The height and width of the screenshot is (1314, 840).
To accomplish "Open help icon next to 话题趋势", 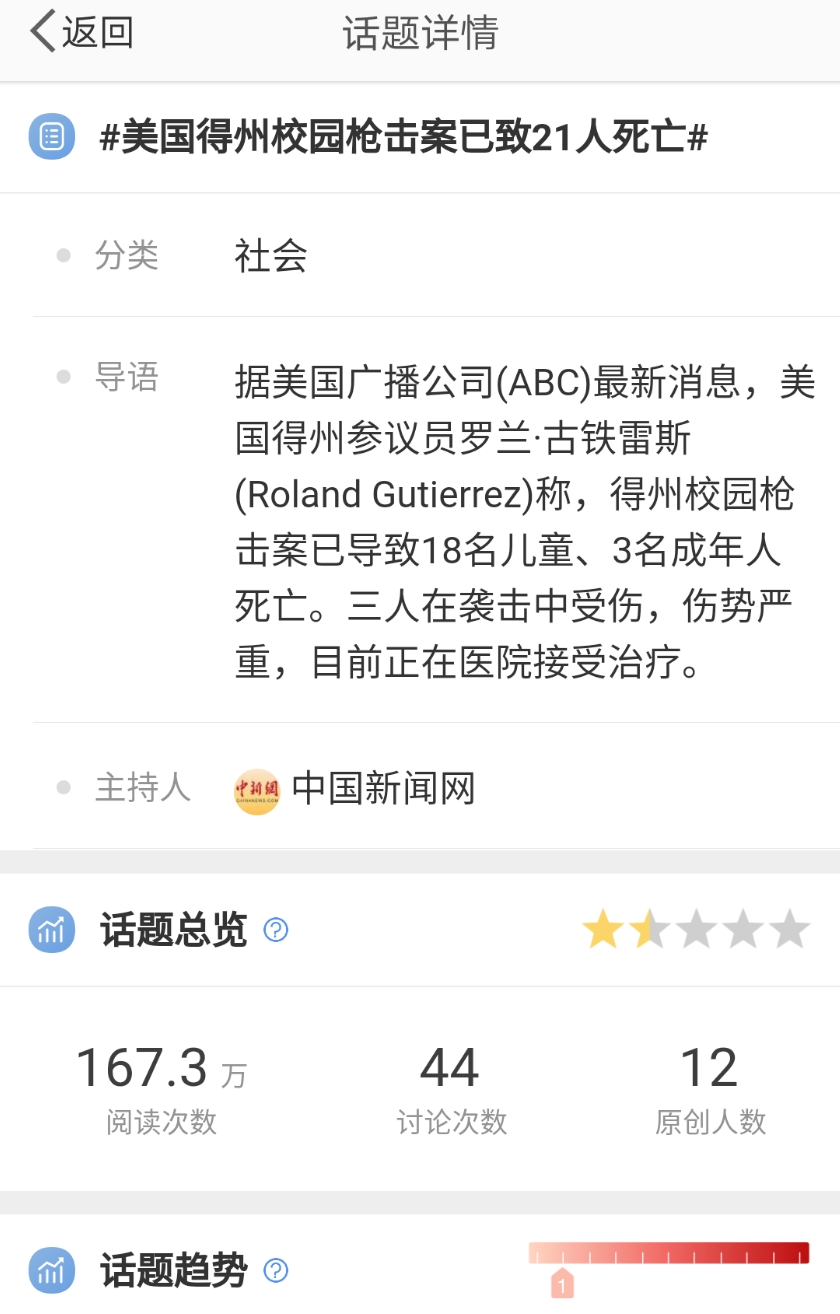I will coord(276,1271).
